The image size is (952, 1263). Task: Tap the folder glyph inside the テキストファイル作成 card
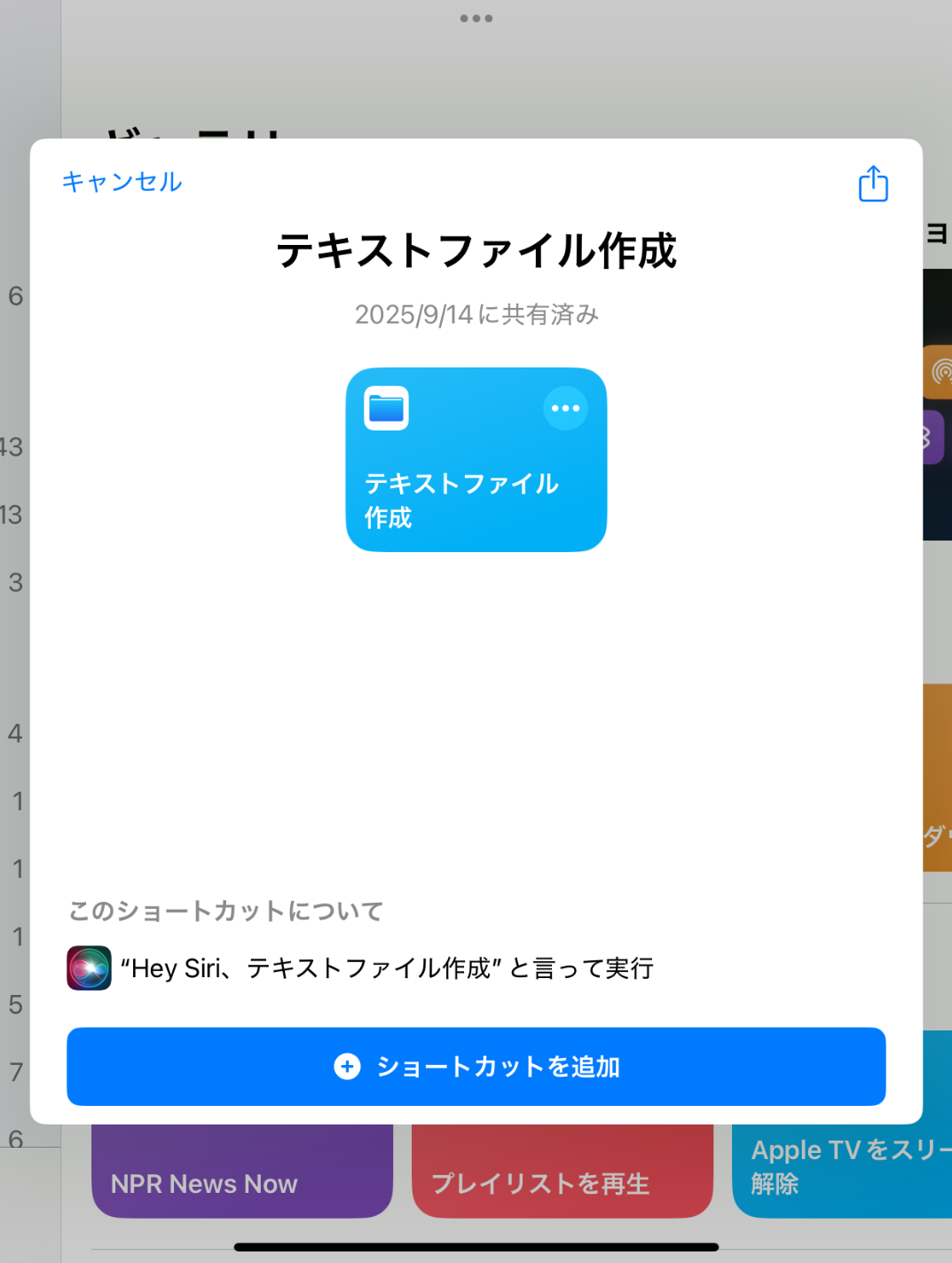click(x=385, y=407)
